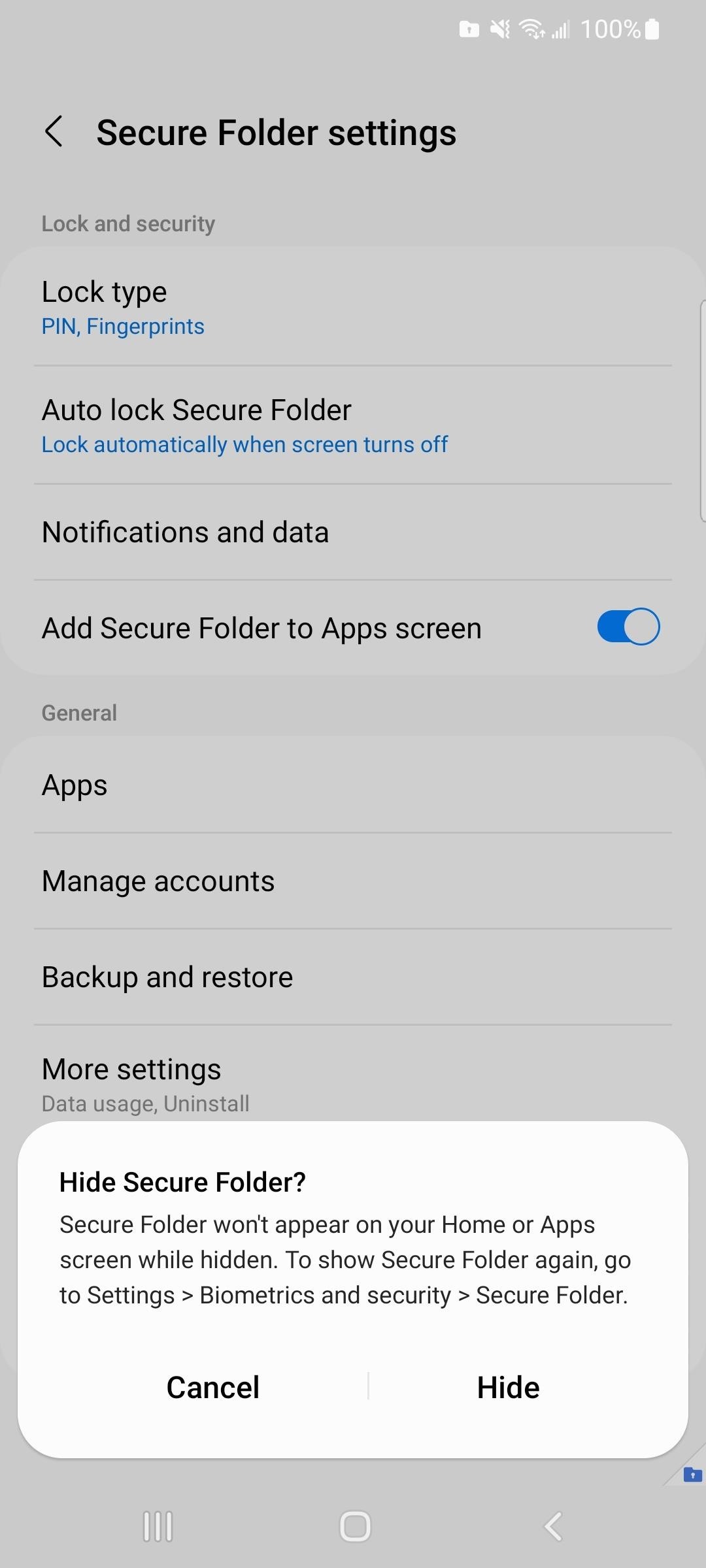Screen dimensions: 706x1568
Task: Open Lock type settings
Action: (x=353, y=307)
